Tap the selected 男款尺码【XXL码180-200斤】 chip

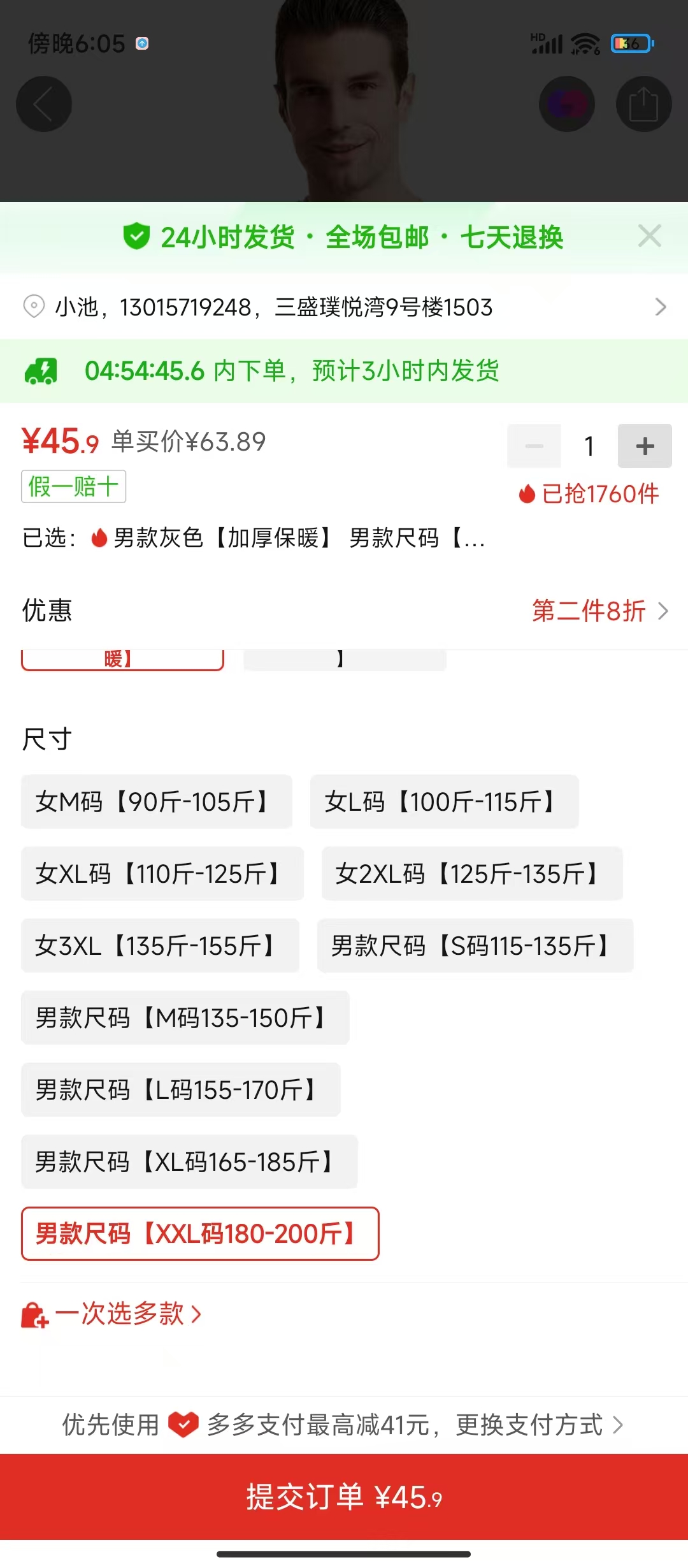200,1234
